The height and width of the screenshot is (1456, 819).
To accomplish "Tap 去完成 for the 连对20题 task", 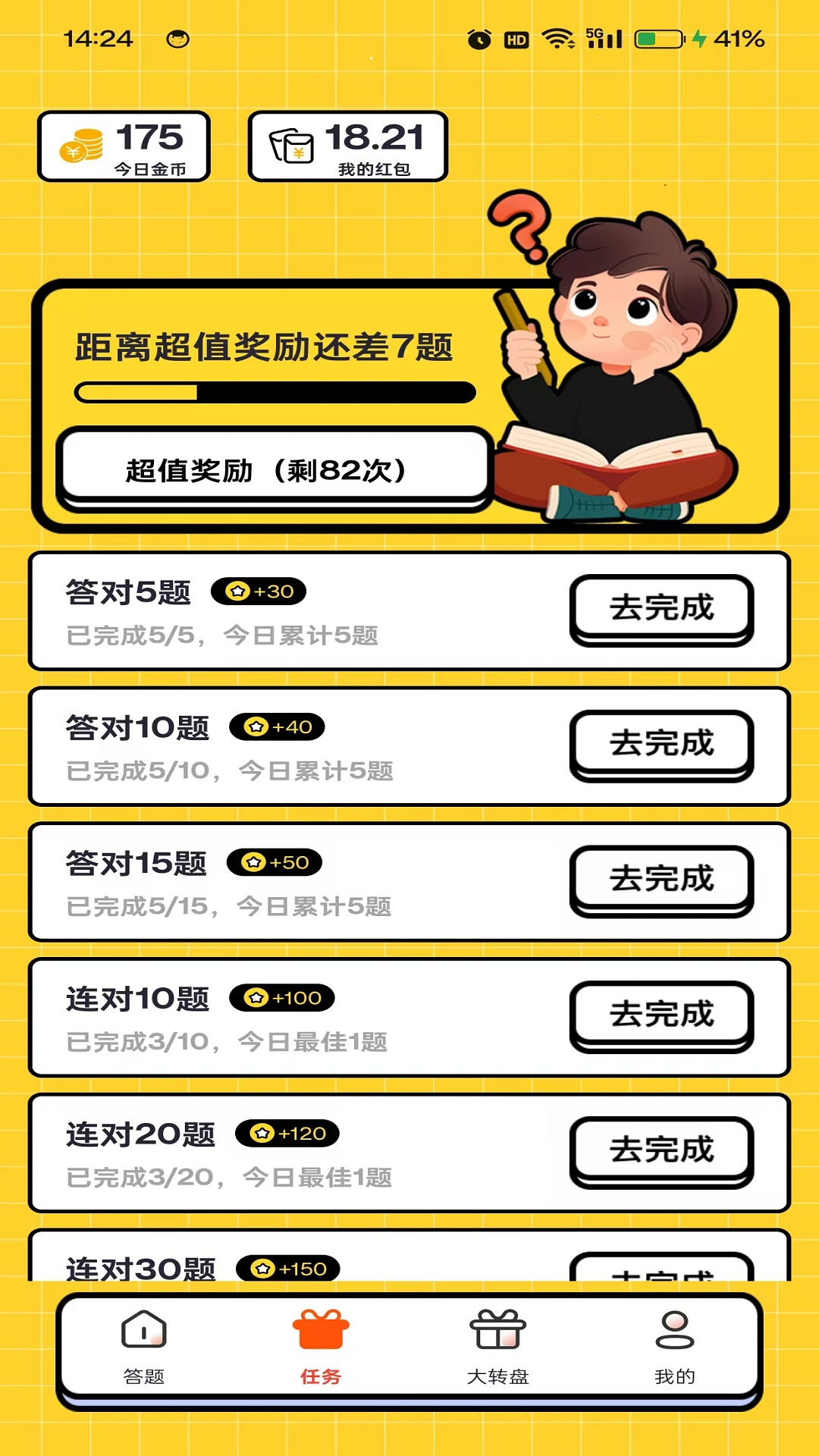I will tap(661, 1151).
